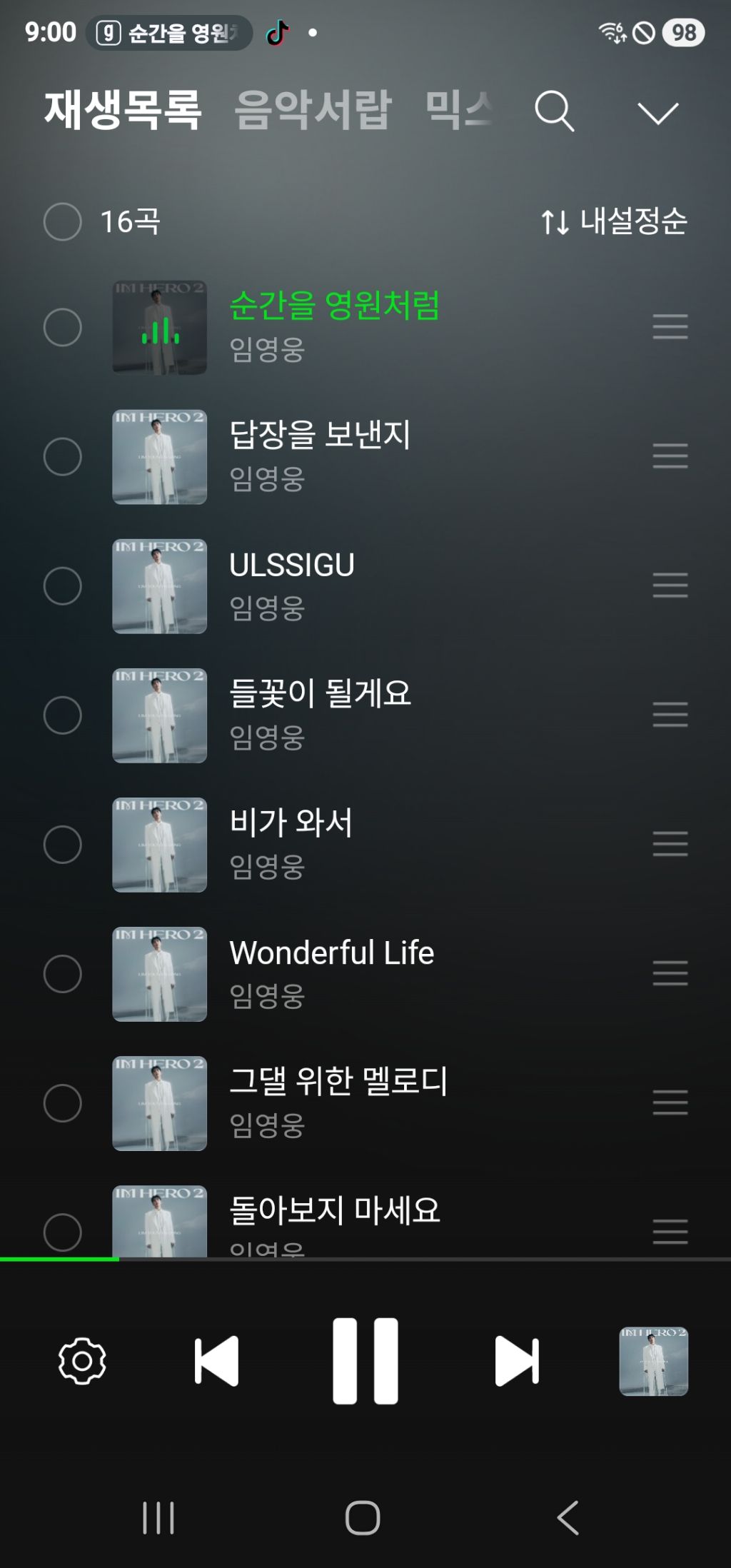Change sort order from 내설정순
Screen dimensions: 731x1568
[x=614, y=221]
